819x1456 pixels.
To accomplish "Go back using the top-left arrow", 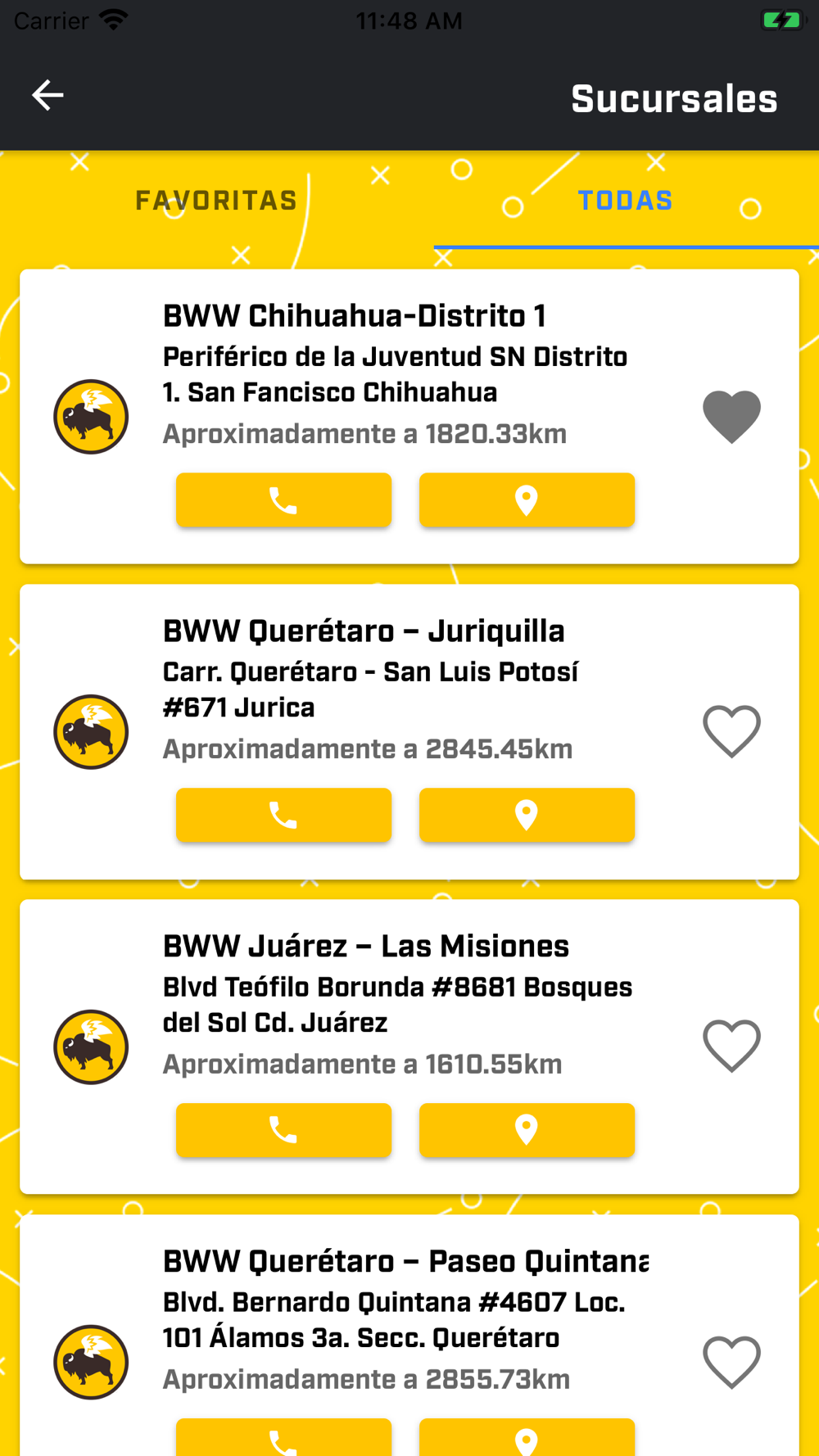I will pyautogui.click(x=48, y=96).
